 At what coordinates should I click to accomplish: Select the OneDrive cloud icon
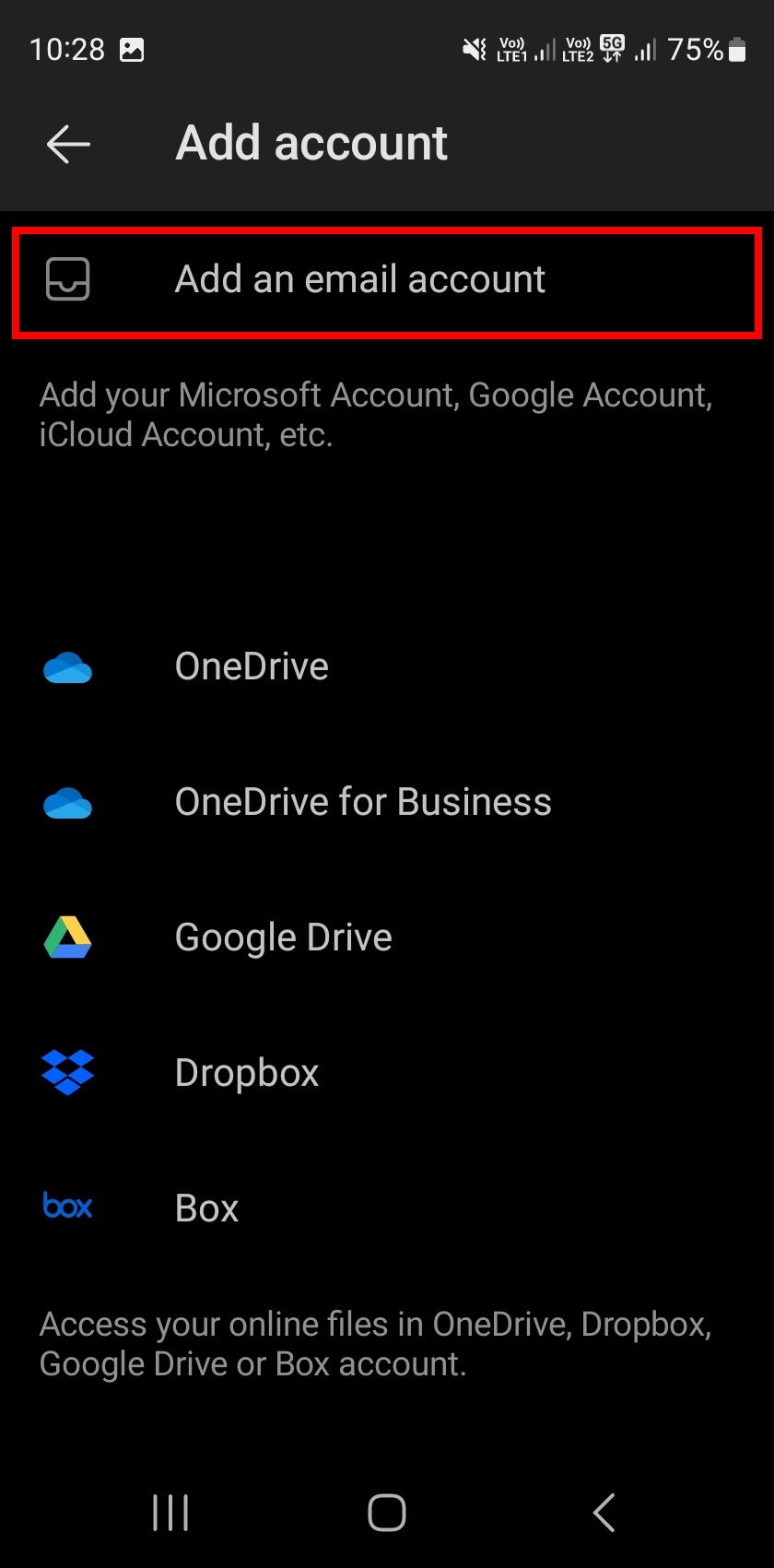coord(66,666)
